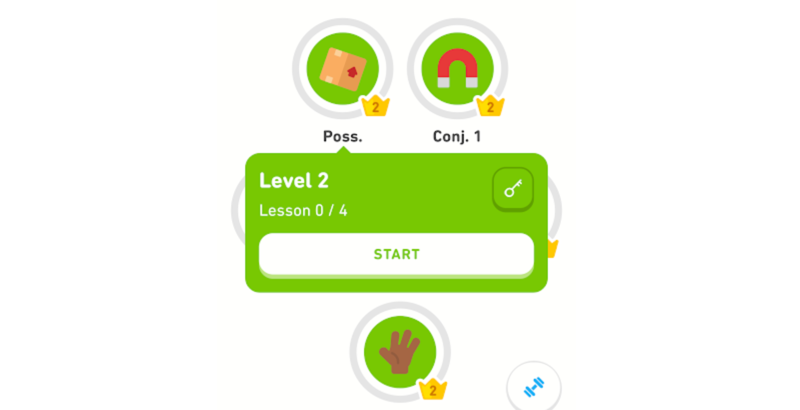800x410 pixels.
Task: Tap the key test-out button
Action: tap(513, 189)
